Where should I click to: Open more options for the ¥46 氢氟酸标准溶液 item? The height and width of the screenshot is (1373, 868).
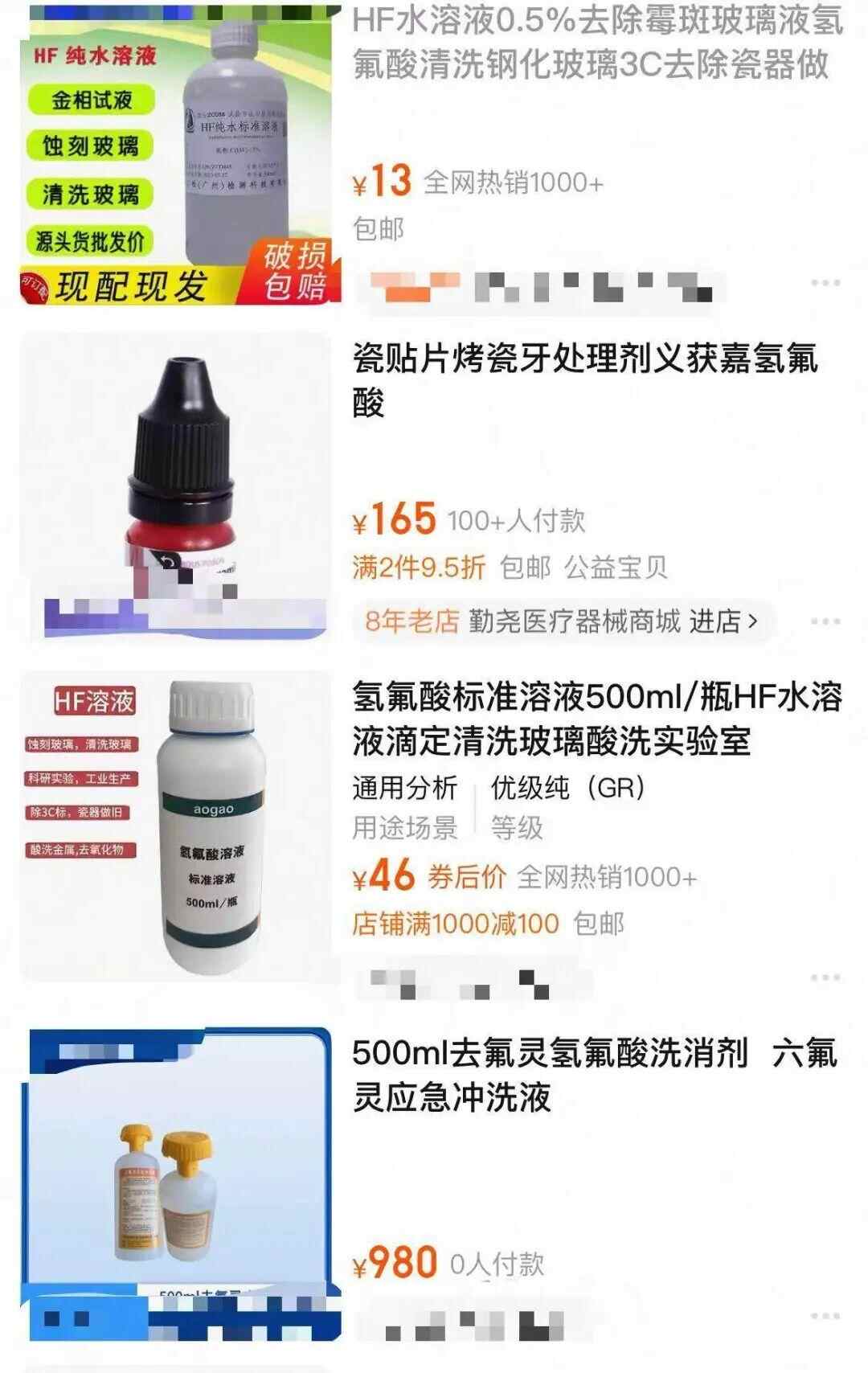[x=825, y=978]
